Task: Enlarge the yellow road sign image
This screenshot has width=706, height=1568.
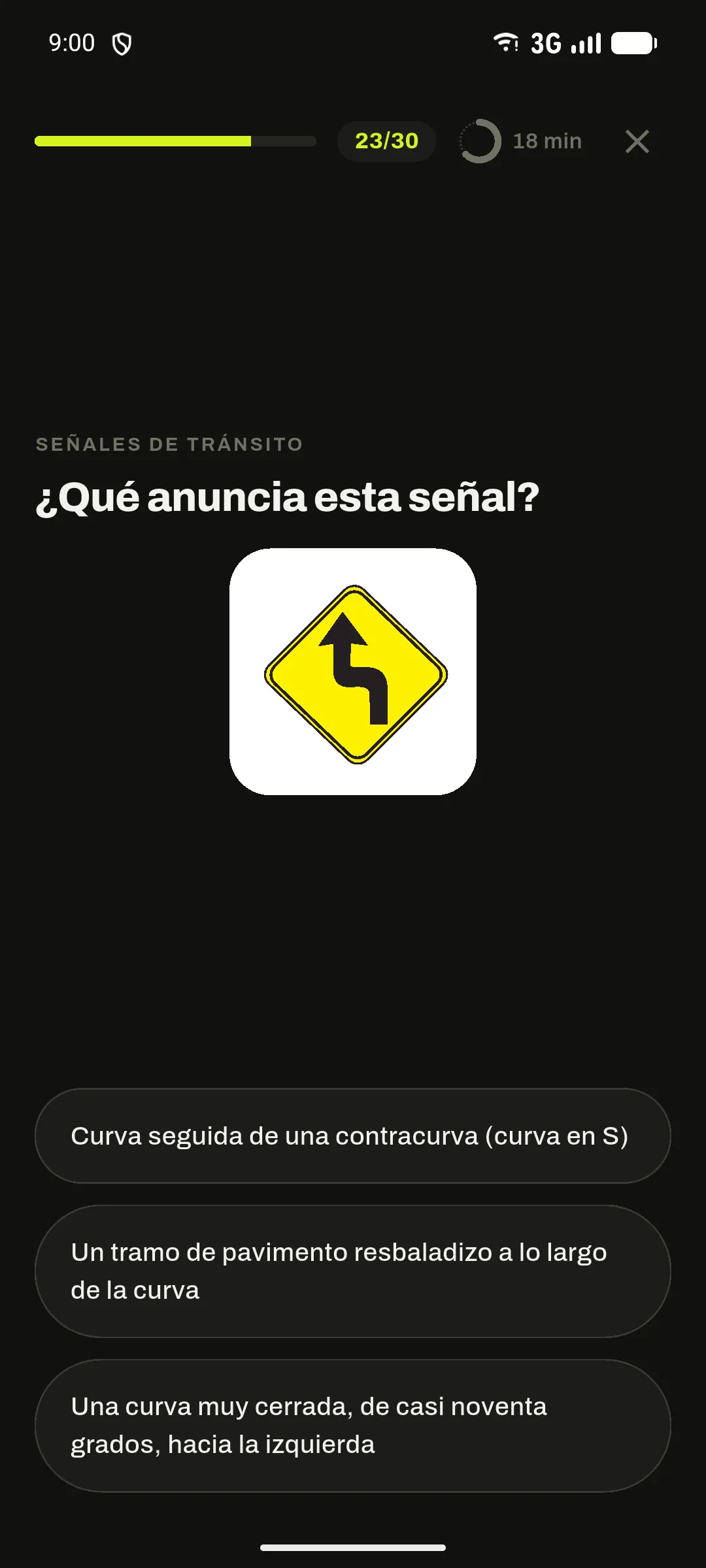Action: [353, 672]
